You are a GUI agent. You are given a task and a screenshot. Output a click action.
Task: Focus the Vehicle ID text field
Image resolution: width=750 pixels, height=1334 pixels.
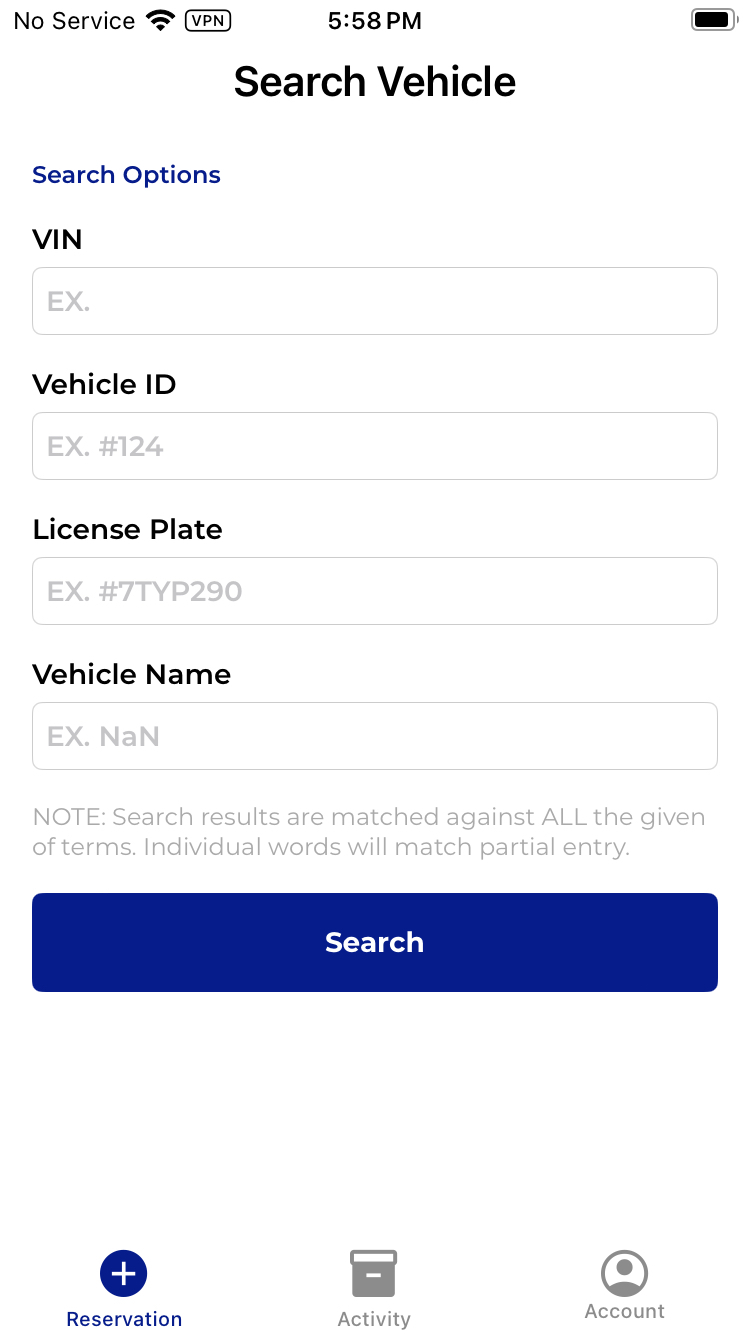tap(375, 446)
